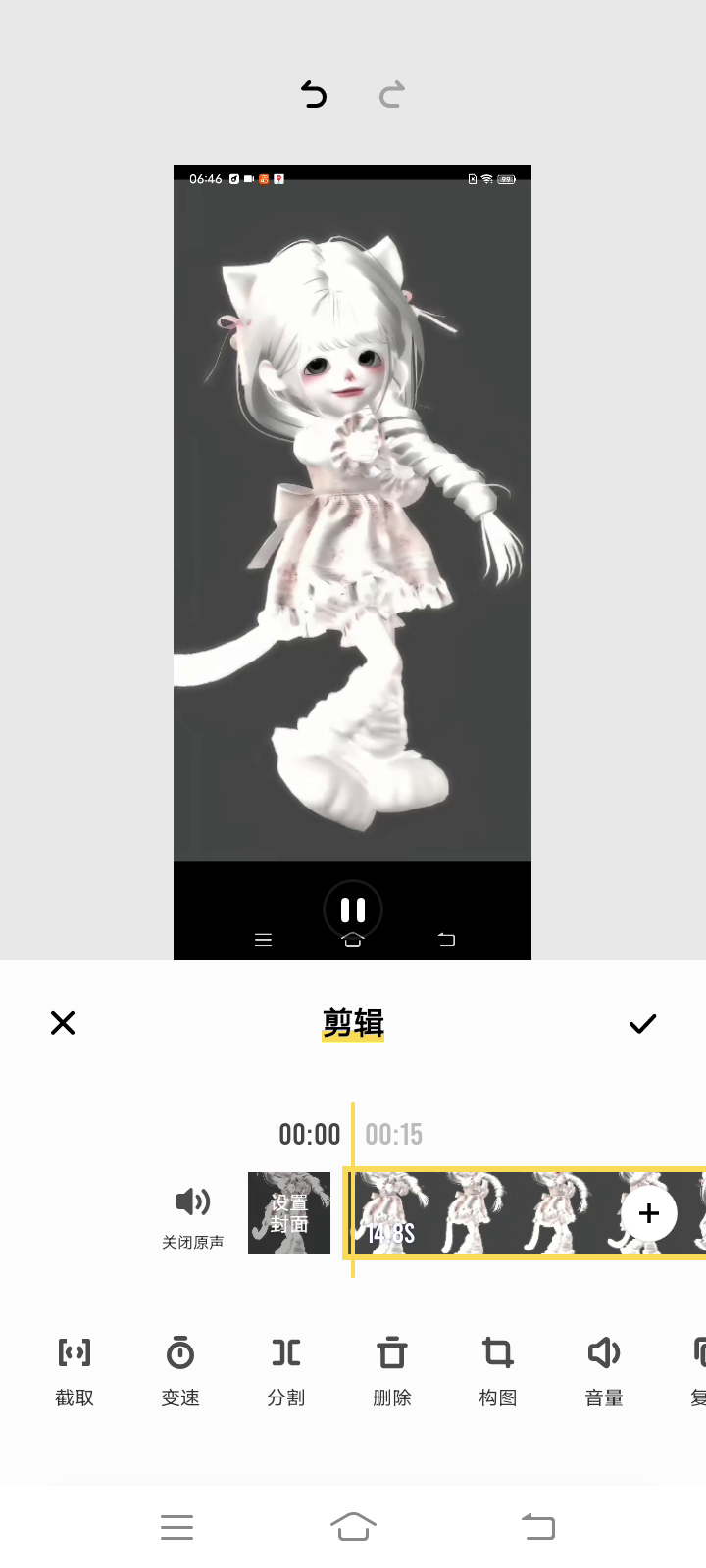The image size is (706, 1568).
Task: Confirm edits with the checkmark
Action: [642, 1024]
